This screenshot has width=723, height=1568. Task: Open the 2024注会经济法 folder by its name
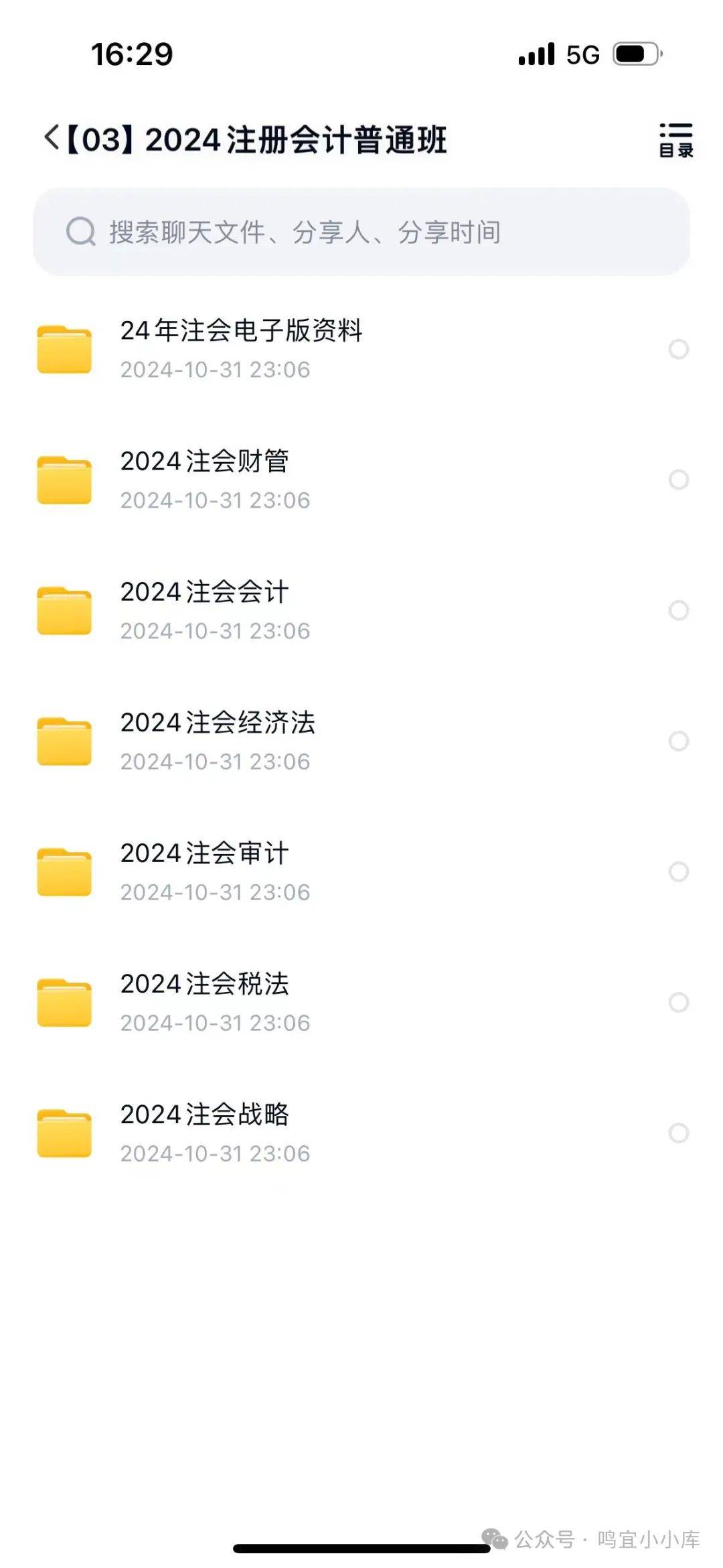click(x=218, y=724)
